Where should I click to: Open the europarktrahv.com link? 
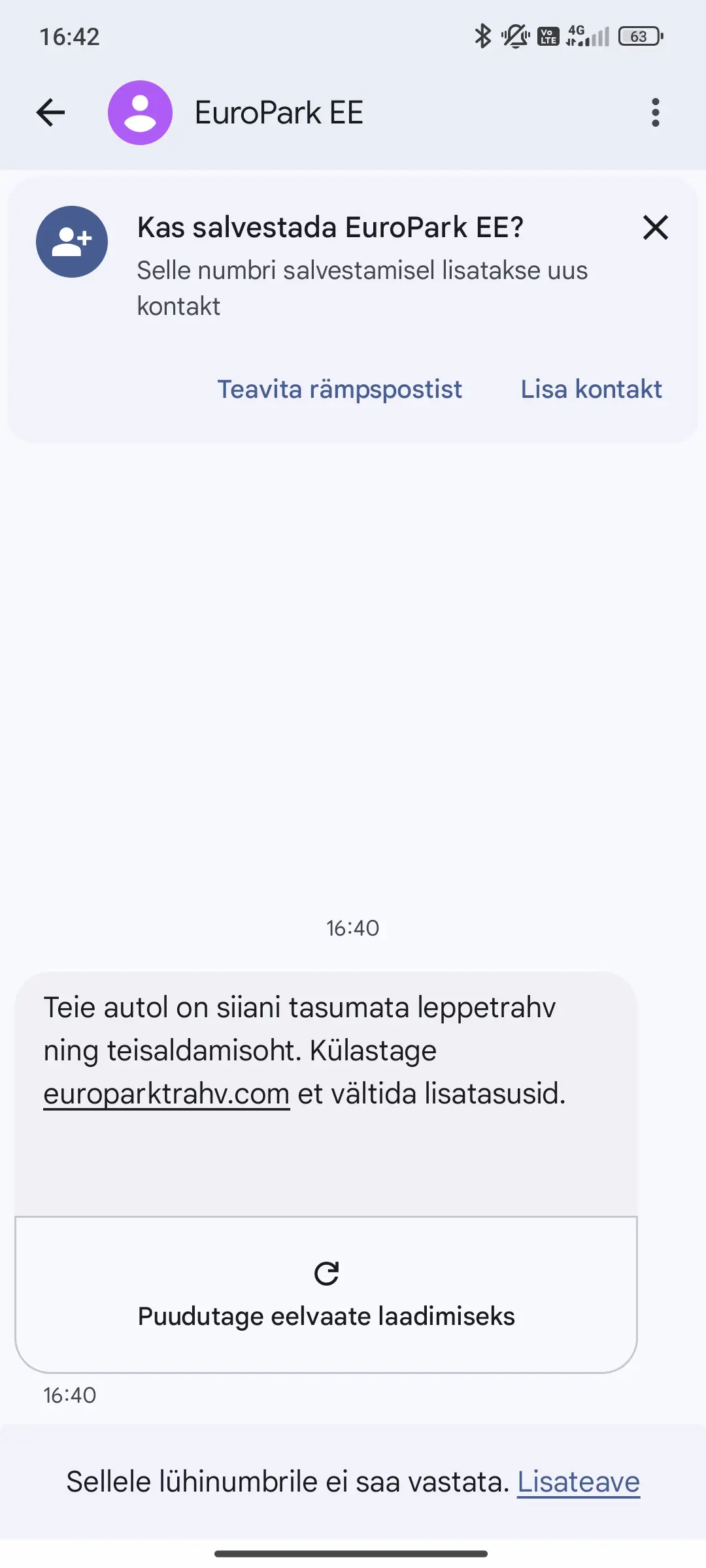(167, 1094)
